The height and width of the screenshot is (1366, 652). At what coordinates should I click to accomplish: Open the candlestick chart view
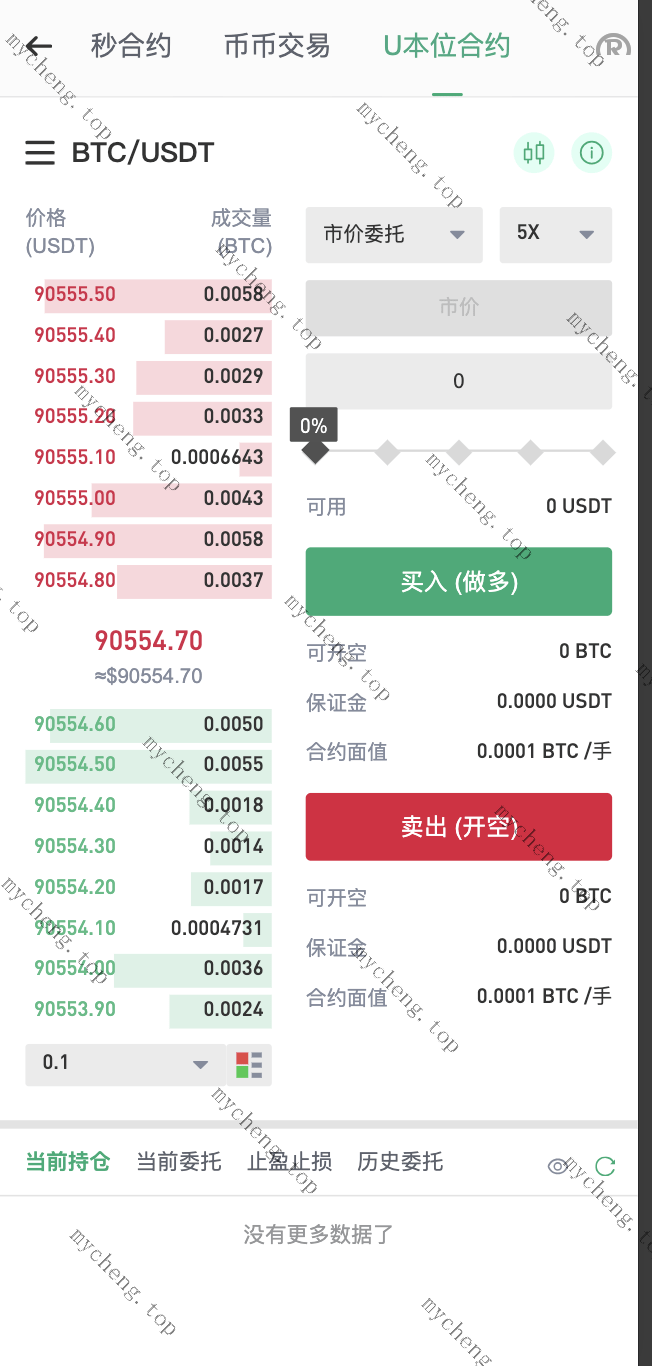point(534,153)
